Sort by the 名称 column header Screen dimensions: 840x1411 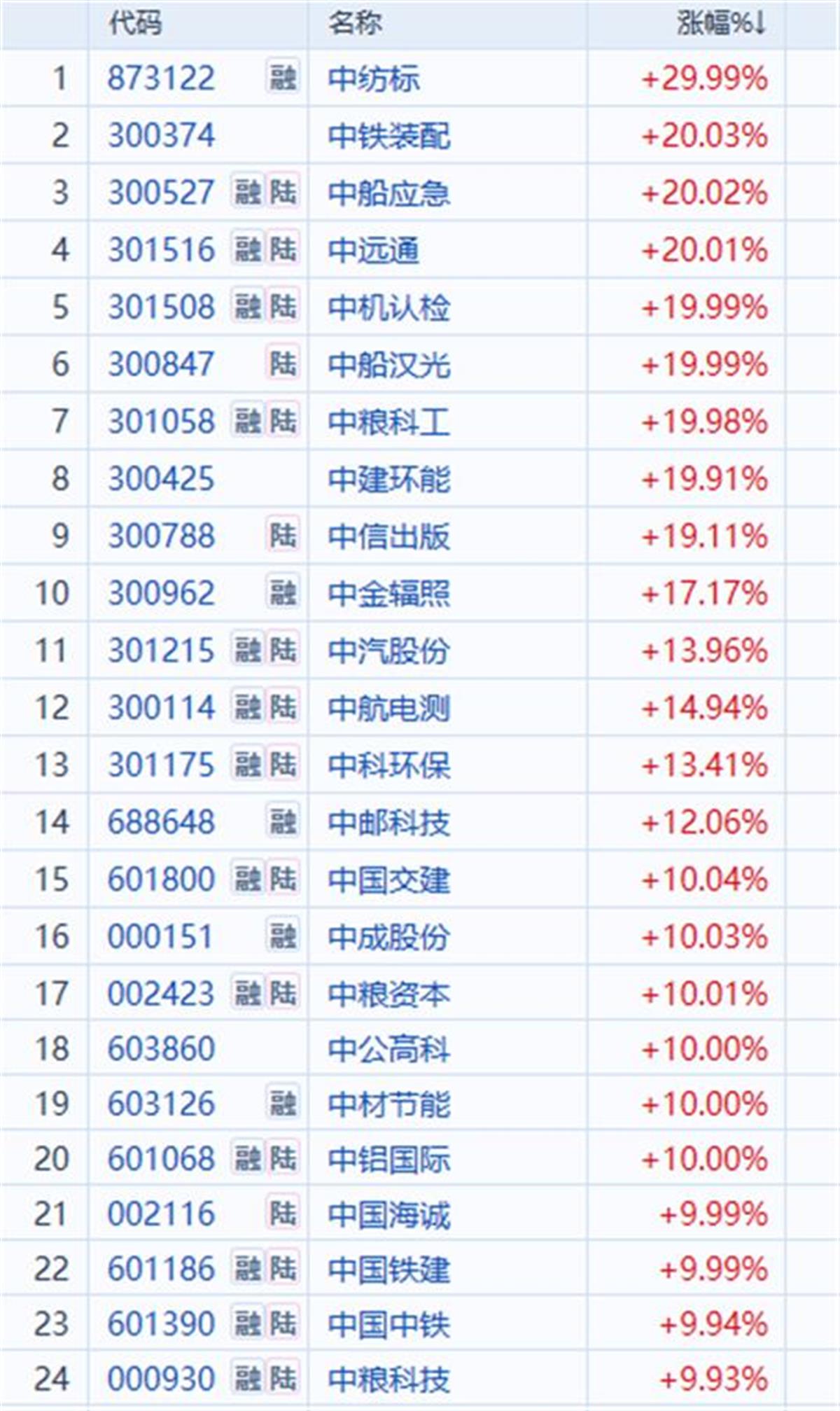coord(355,24)
